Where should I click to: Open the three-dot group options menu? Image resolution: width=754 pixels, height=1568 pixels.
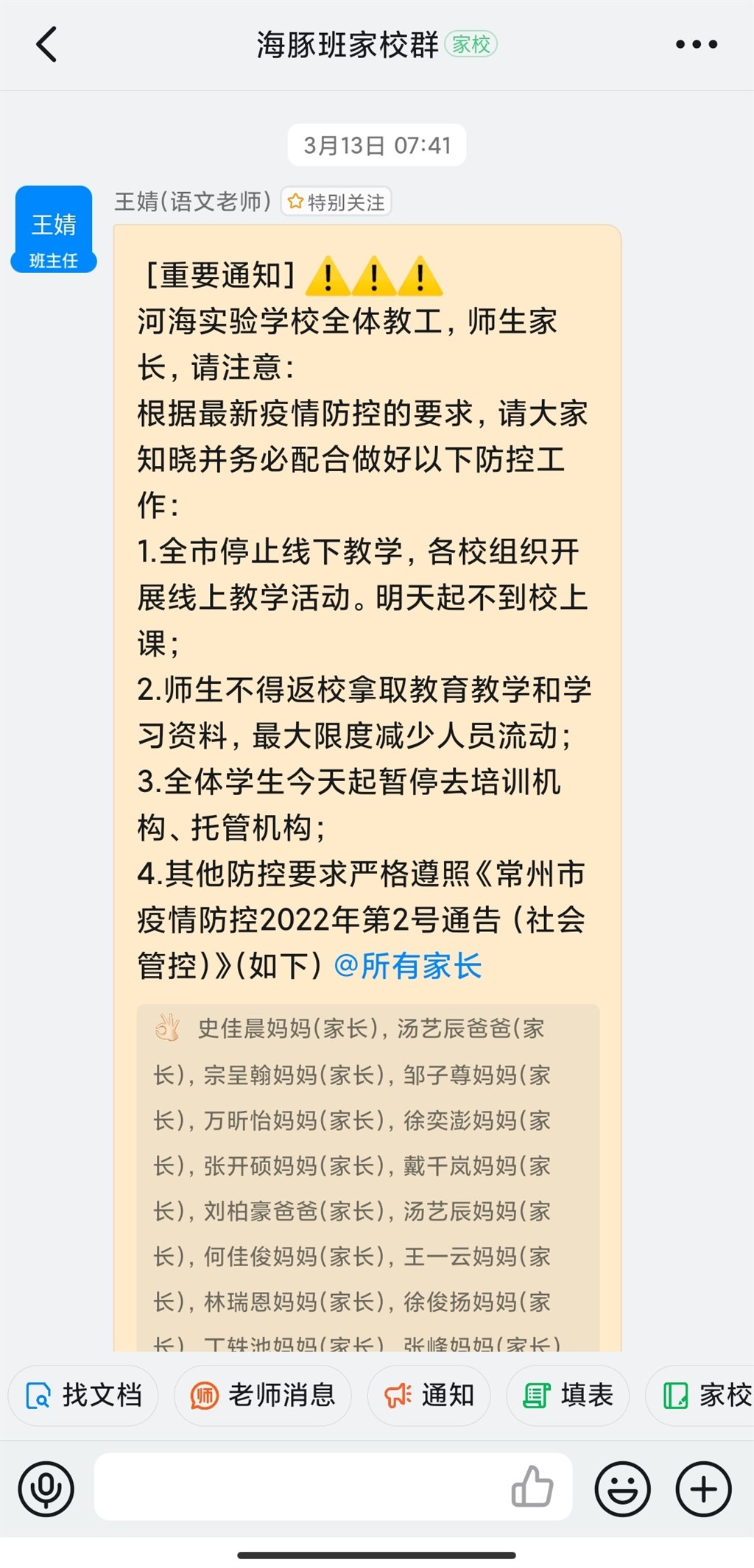pyautogui.click(x=696, y=44)
